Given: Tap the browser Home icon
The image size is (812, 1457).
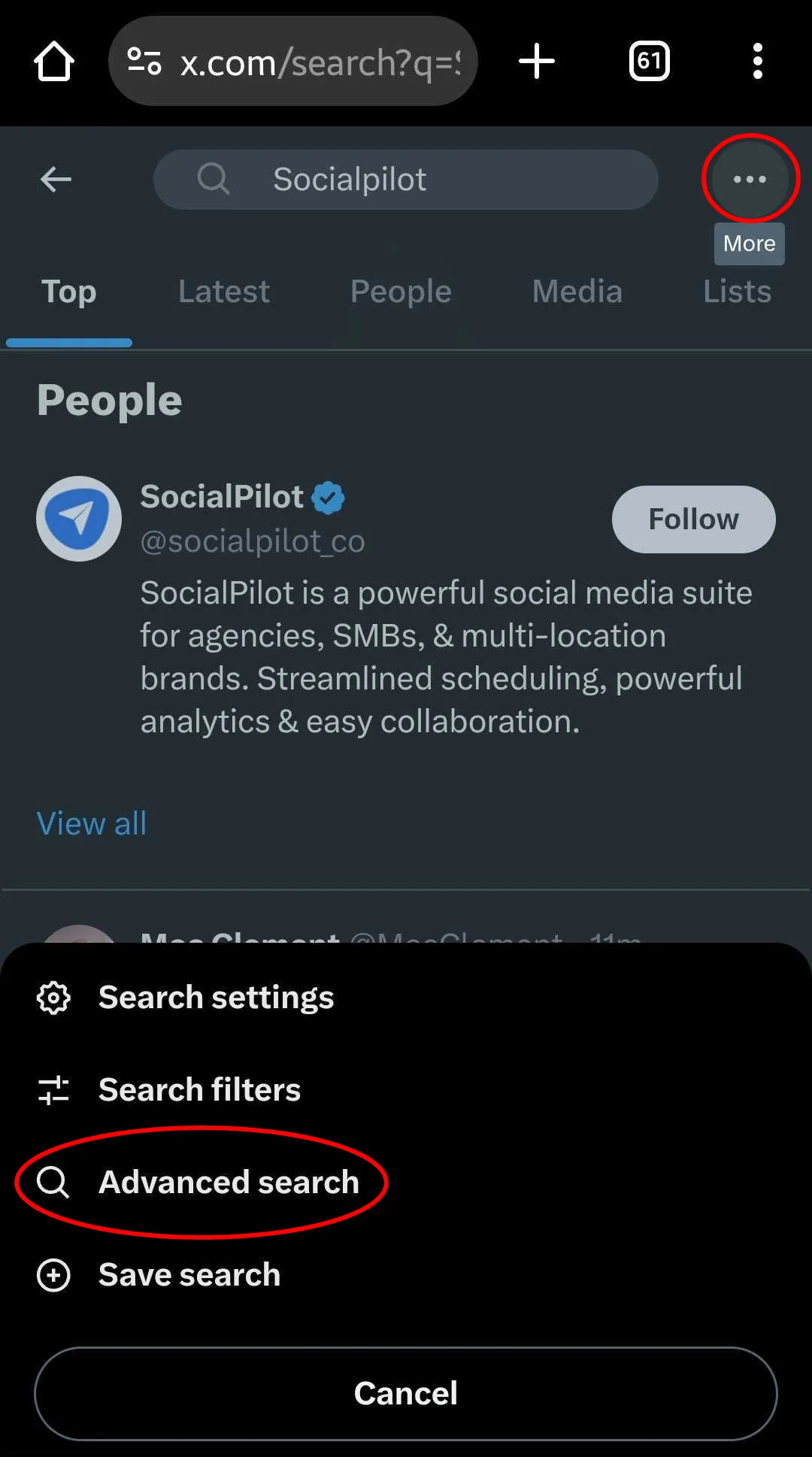Looking at the screenshot, I should tap(53, 62).
